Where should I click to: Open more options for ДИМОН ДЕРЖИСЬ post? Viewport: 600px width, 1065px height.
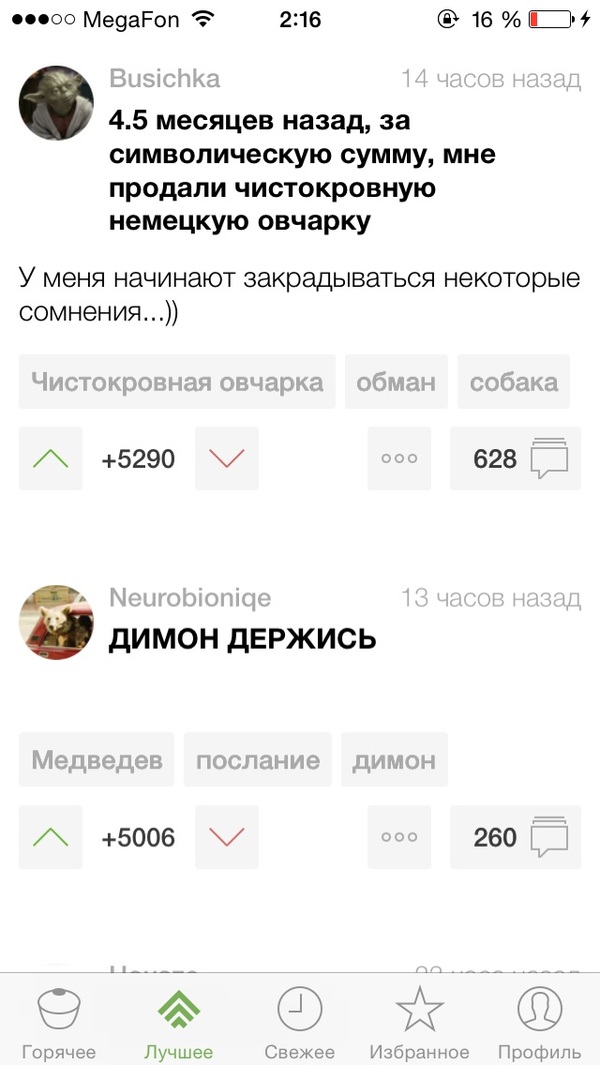click(399, 837)
